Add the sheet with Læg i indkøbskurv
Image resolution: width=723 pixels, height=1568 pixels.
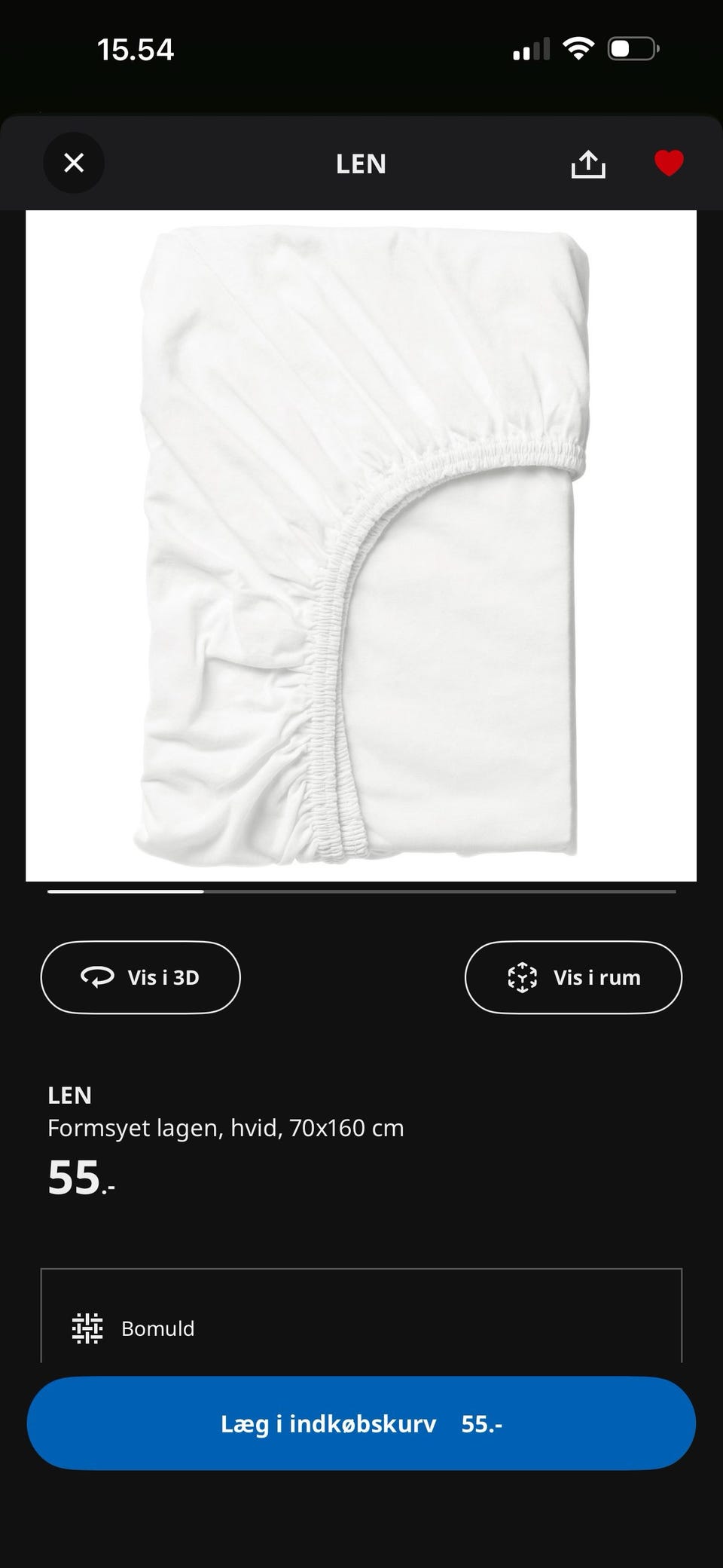pos(361,1423)
